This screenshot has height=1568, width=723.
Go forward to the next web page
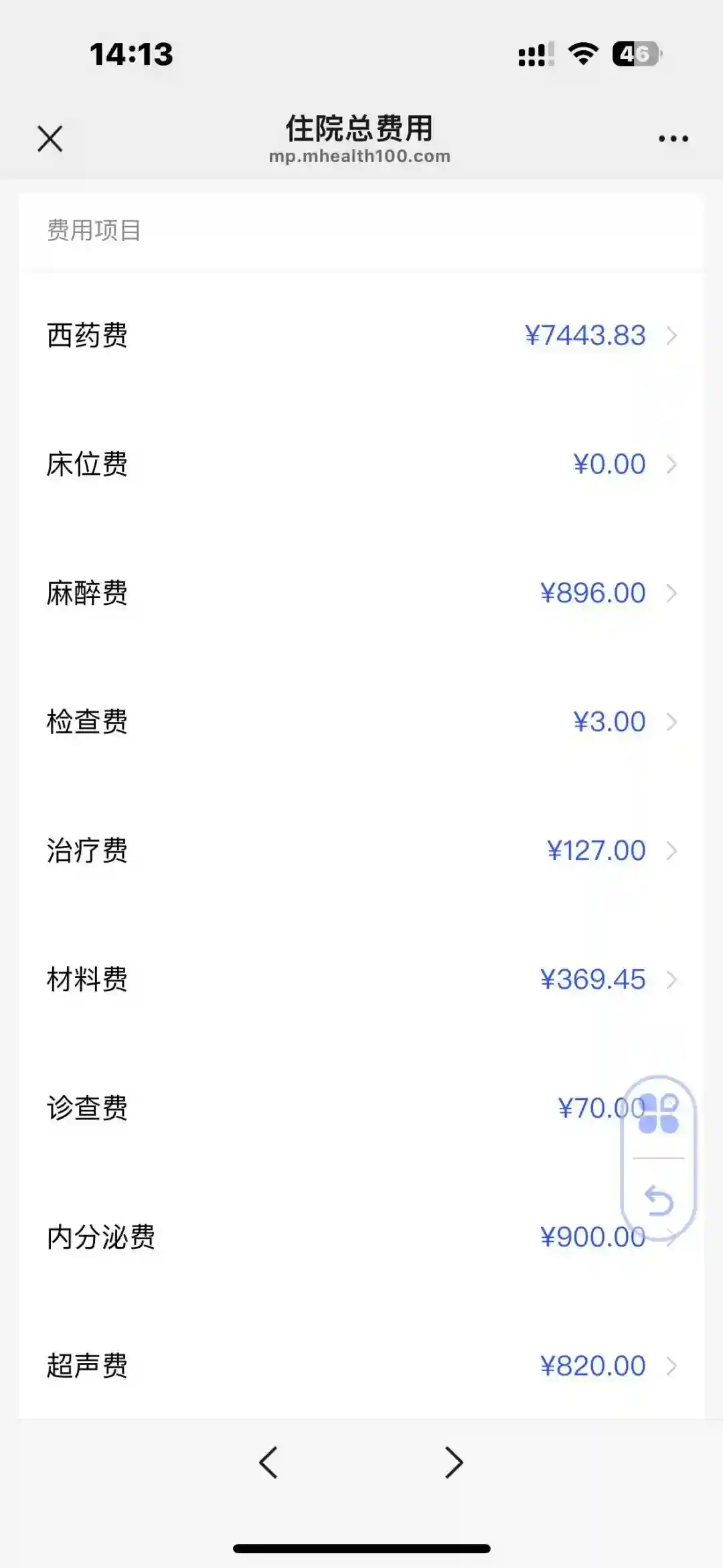[x=454, y=1462]
